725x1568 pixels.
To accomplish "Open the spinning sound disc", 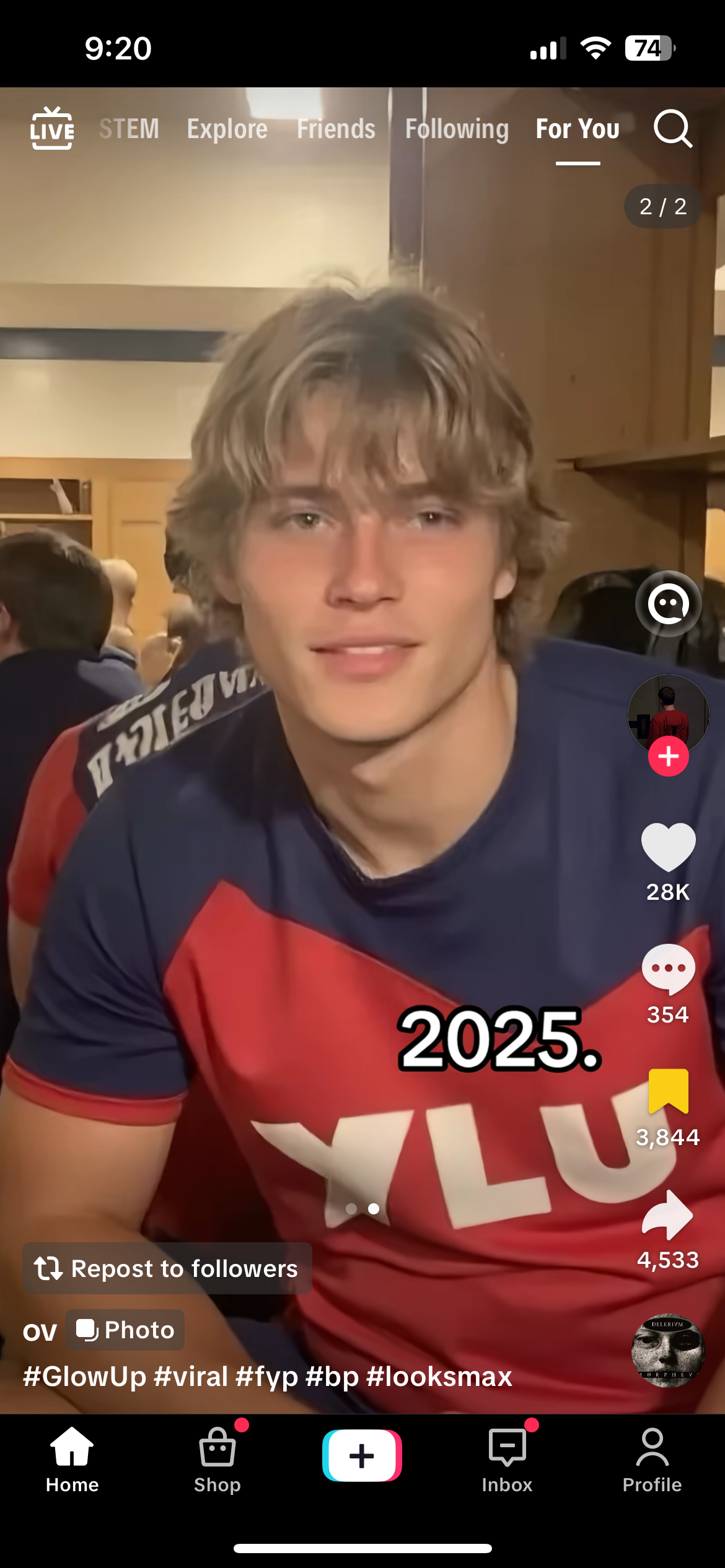I will click(x=668, y=1351).
